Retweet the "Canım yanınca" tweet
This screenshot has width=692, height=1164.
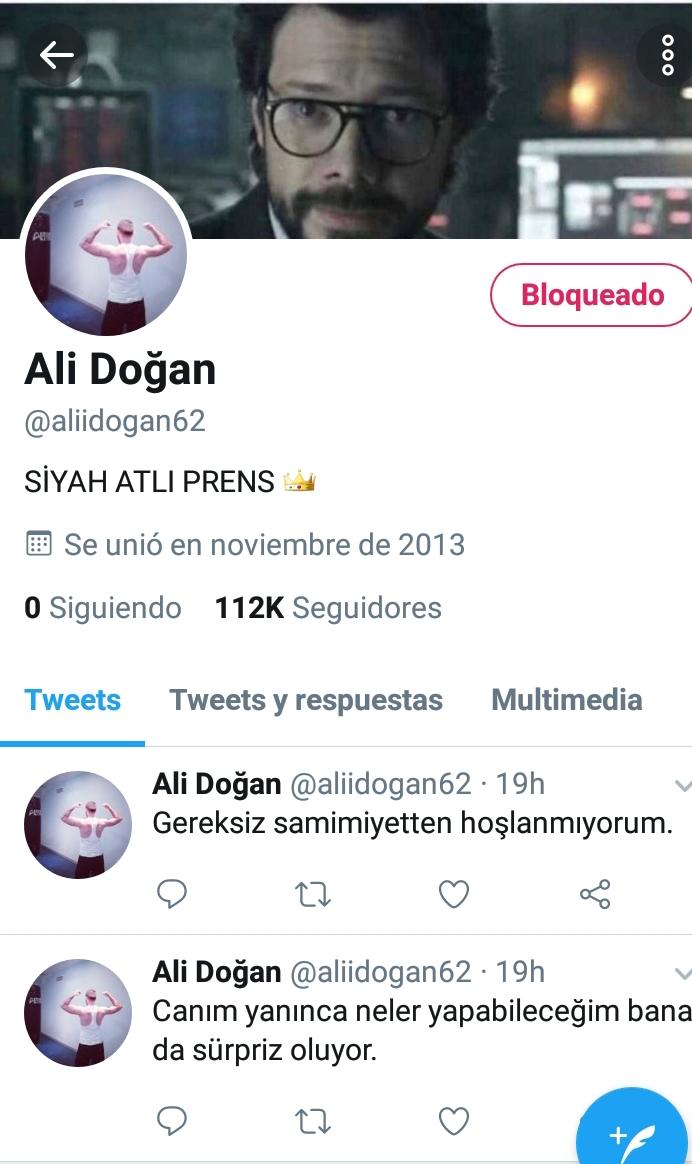314,1119
